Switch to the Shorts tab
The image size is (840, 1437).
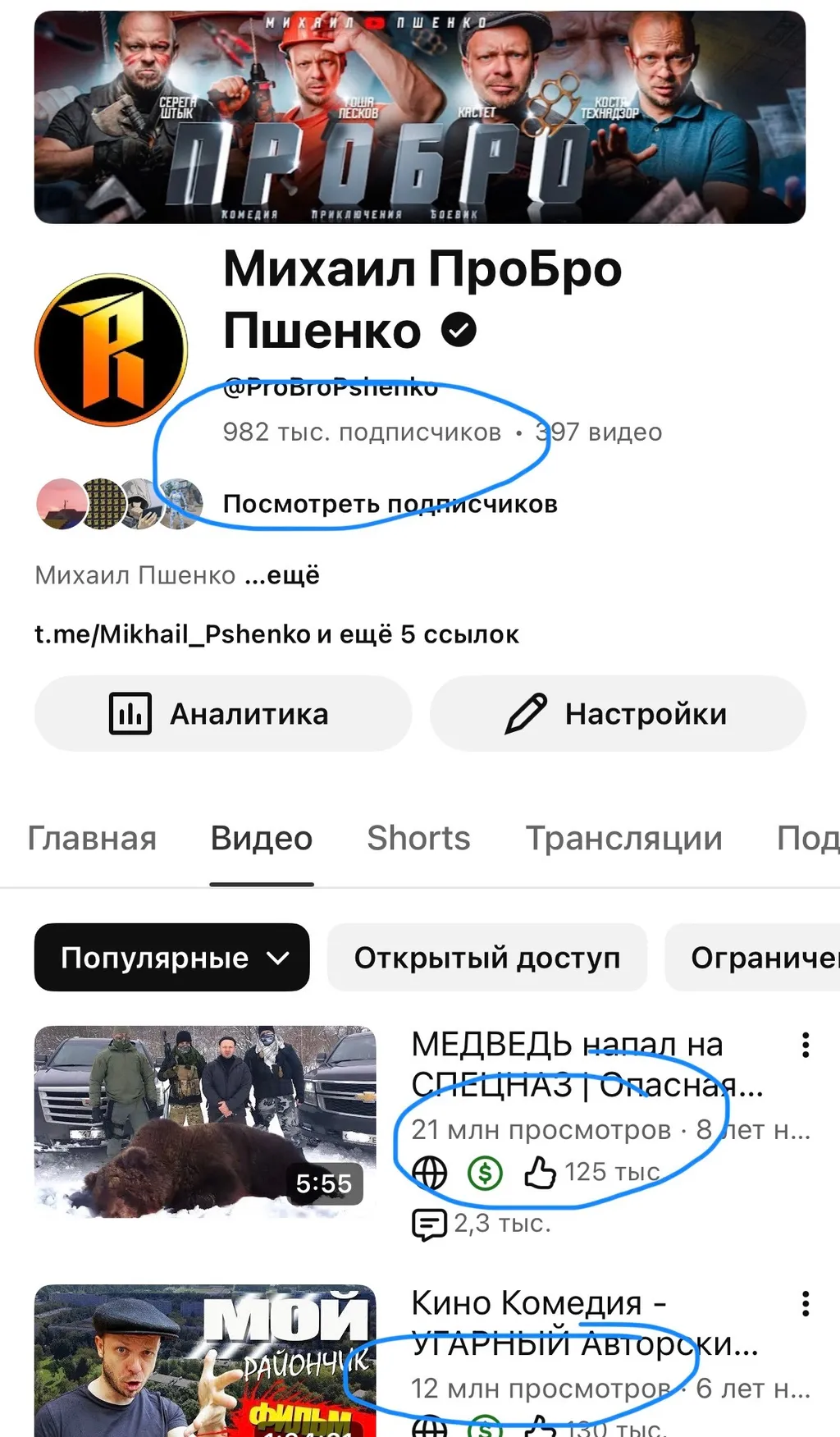[418, 838]
